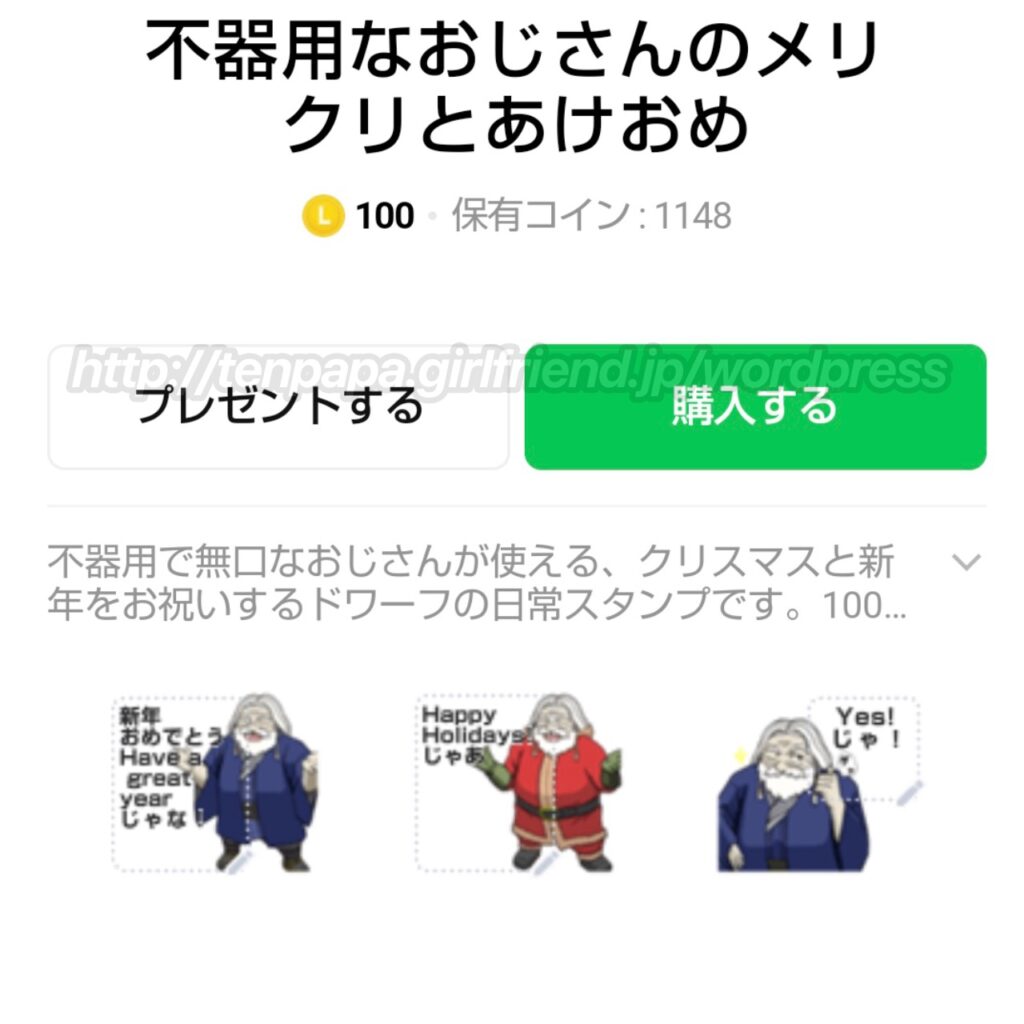Preview the 新年おめでとう sticker
This screenshot has width=1024, height=1024.
(215, 783)
